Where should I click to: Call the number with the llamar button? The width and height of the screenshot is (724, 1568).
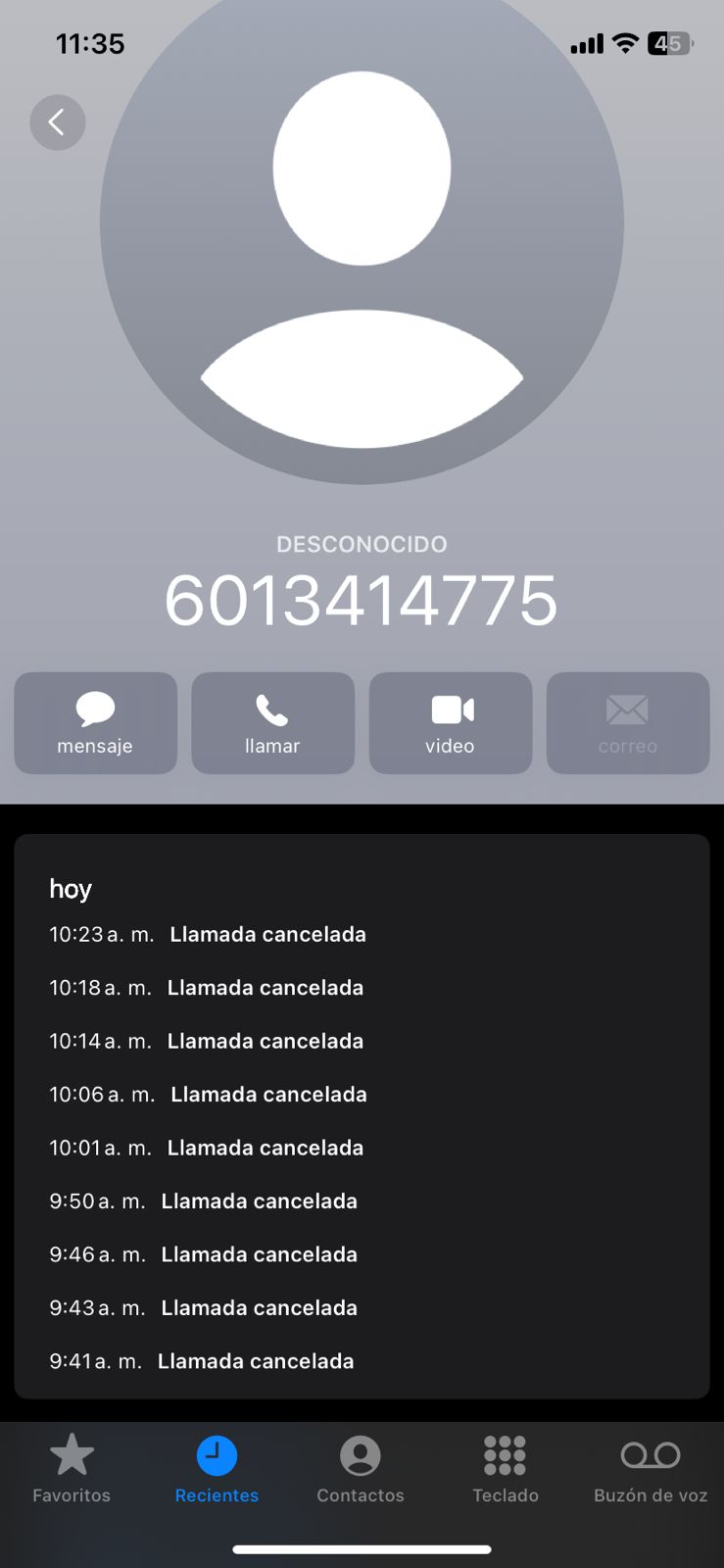pos(272,723)
